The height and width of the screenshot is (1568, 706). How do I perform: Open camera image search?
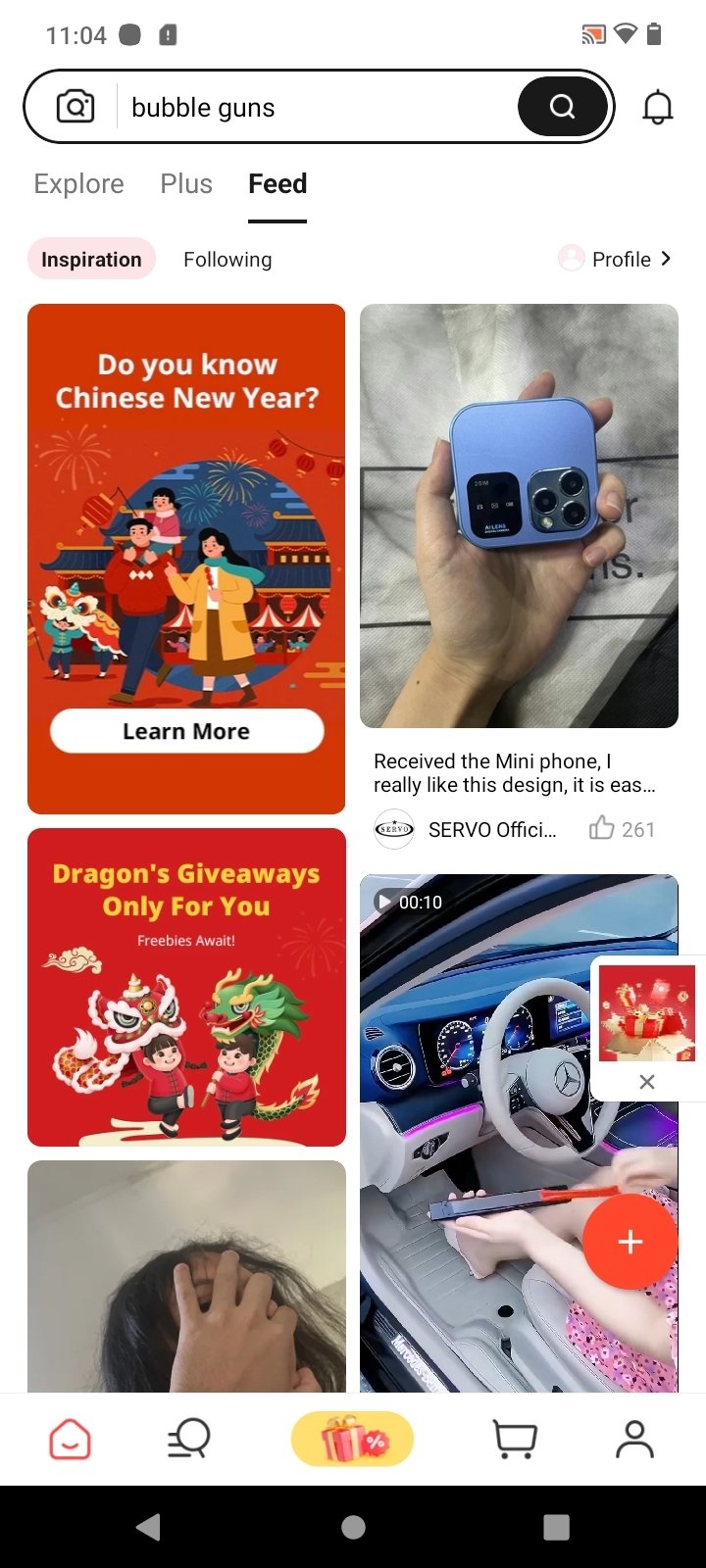click(76, 106)
